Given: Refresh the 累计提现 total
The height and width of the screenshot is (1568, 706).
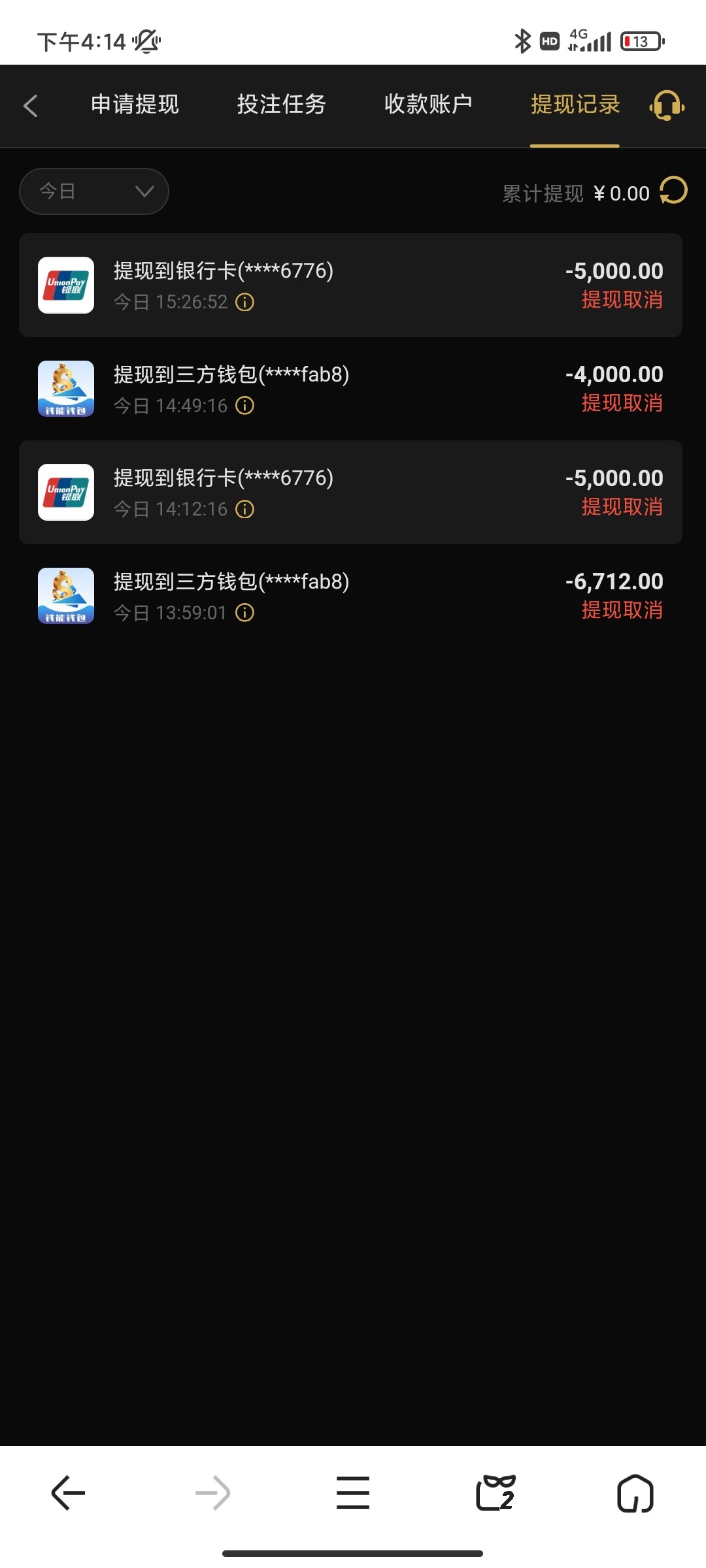Looking at the screenshot, I should tap(673, 191).
